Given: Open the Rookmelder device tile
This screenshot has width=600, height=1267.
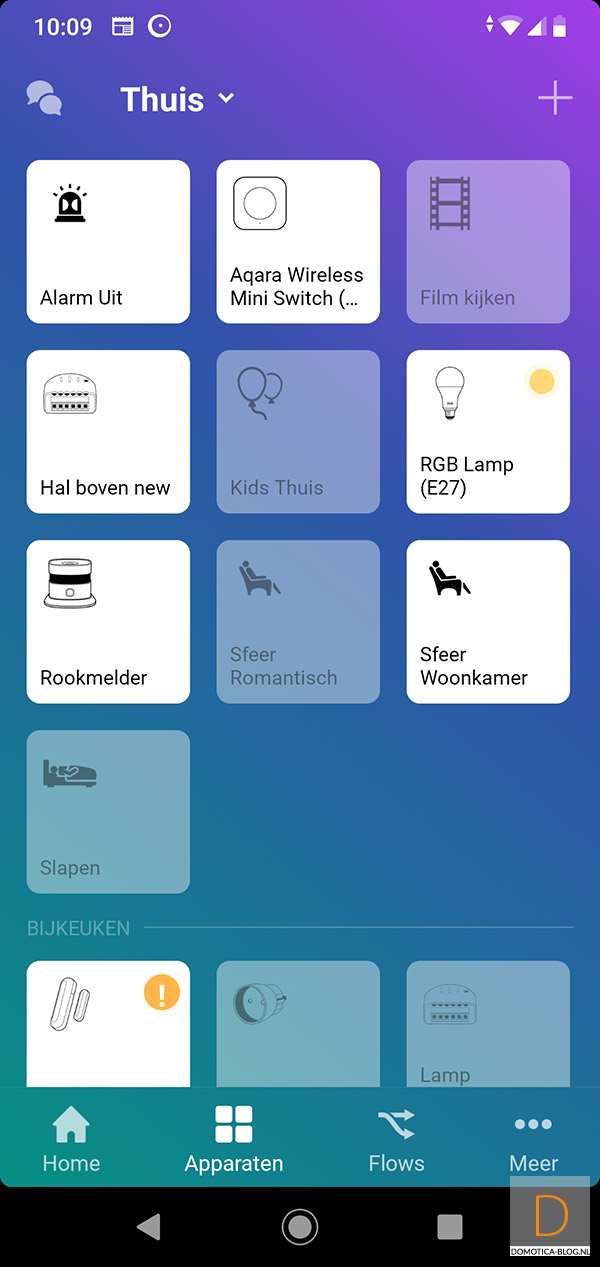Looking at the screenshot, I should point(108,622).
